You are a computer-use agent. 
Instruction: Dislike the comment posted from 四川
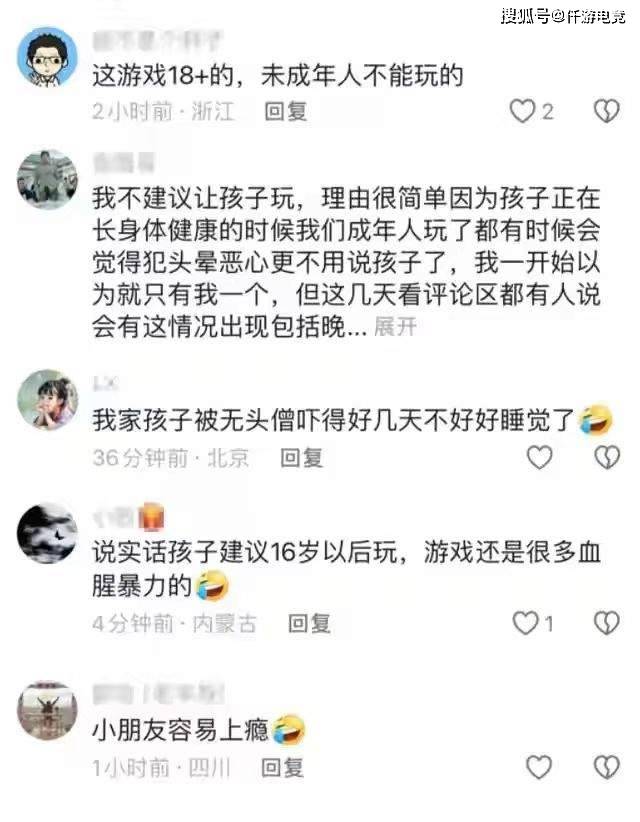(606, 768)
